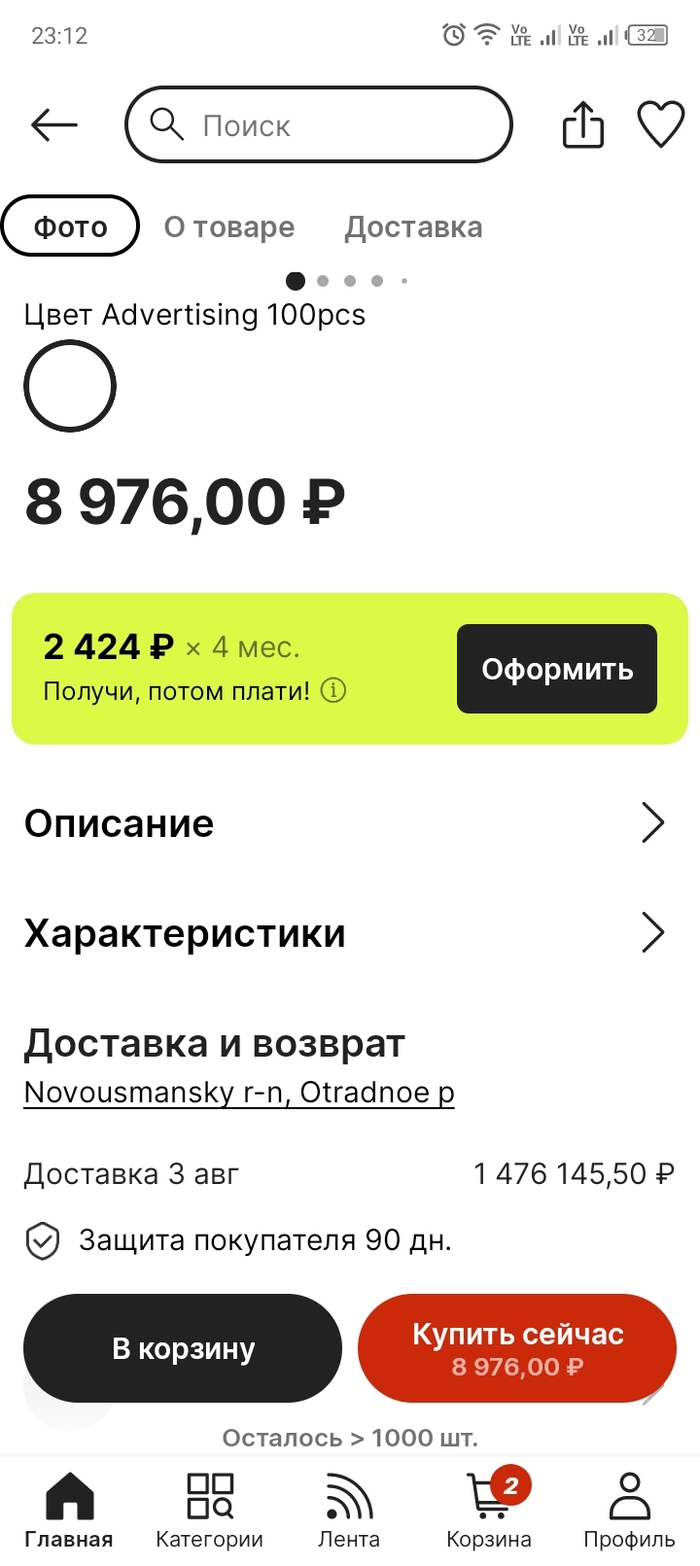
Task: Switch to the Фото tab
Action: coord(70,227)
